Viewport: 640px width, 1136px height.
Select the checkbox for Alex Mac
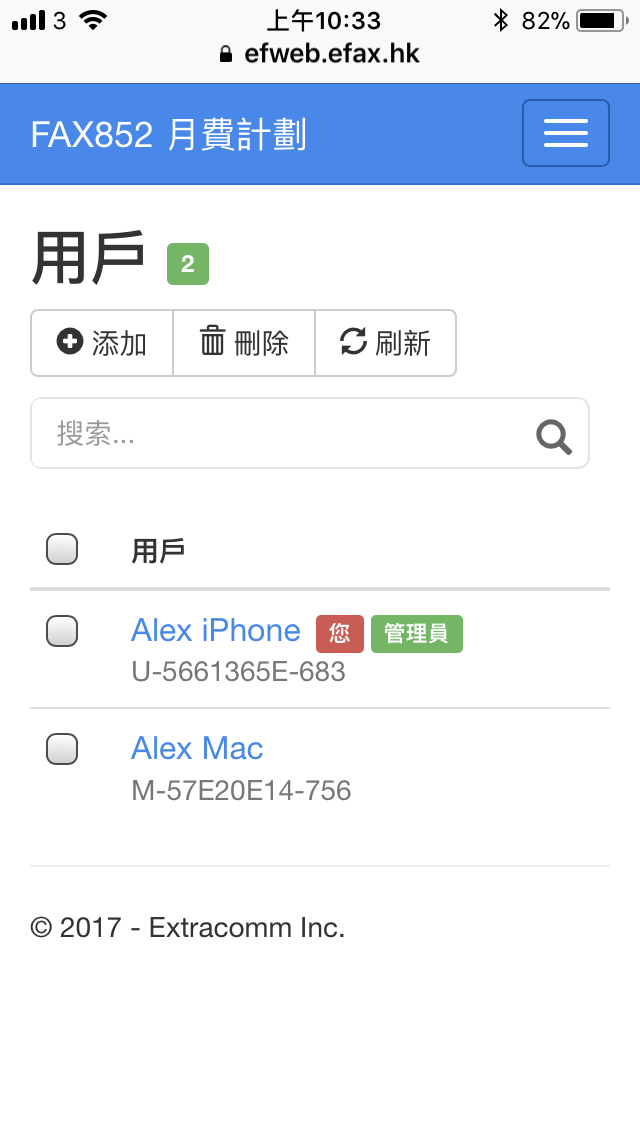(x=62, y=748)
